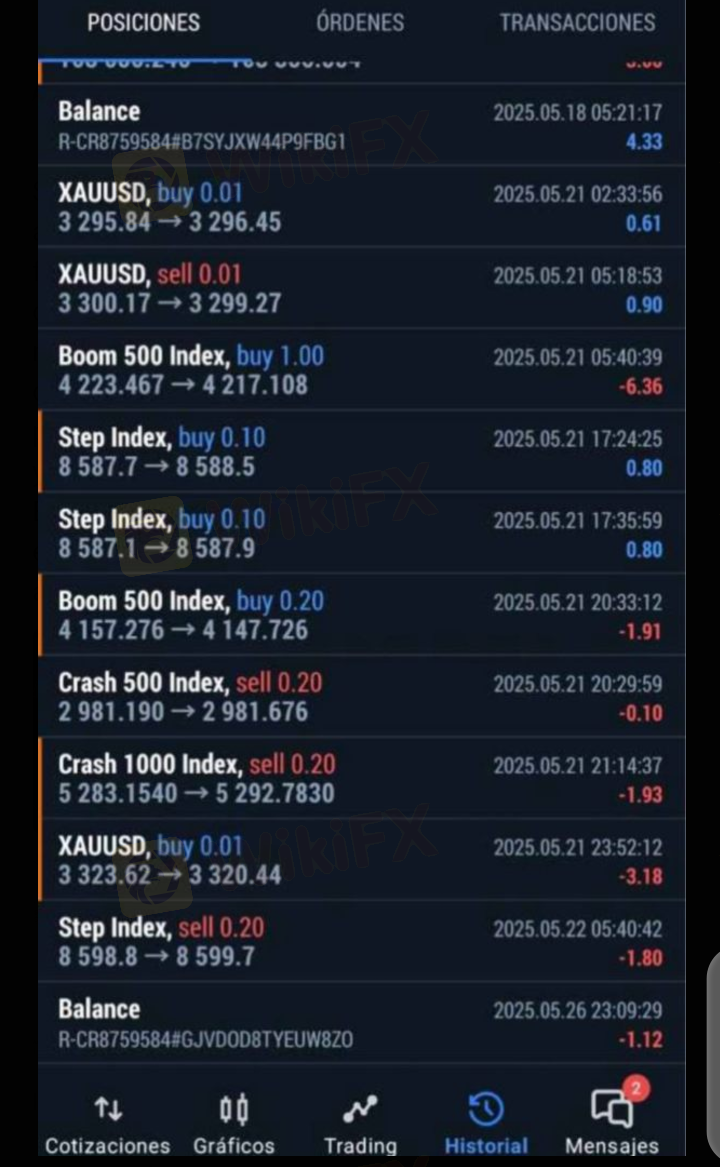720x1167 pixels.
Task: Open the XAUUSD trade with -3.18 loss
Action: click(361, 860)
